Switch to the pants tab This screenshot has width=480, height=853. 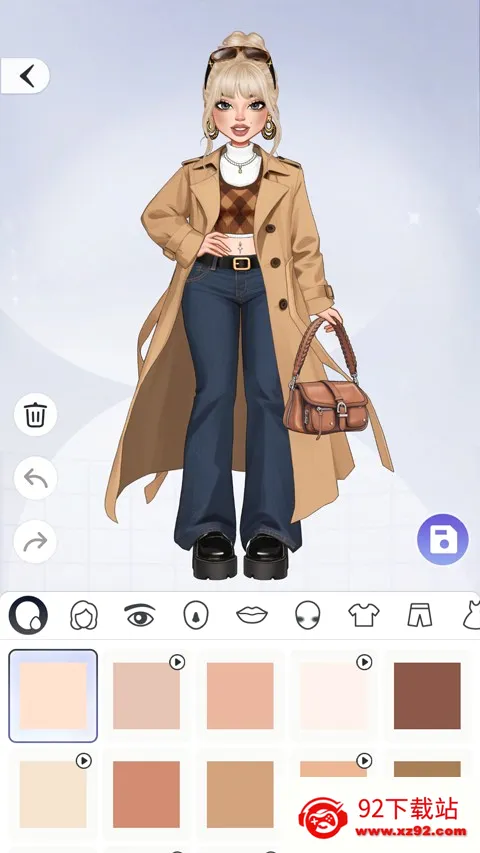(420, 615)
